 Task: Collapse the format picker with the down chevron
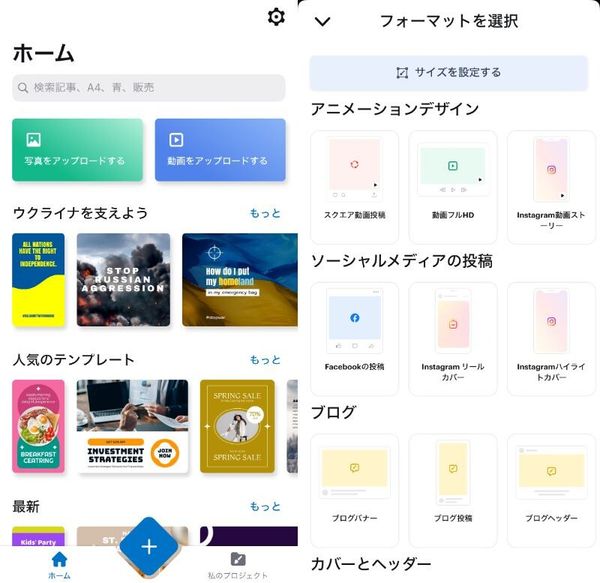point(322,21)
